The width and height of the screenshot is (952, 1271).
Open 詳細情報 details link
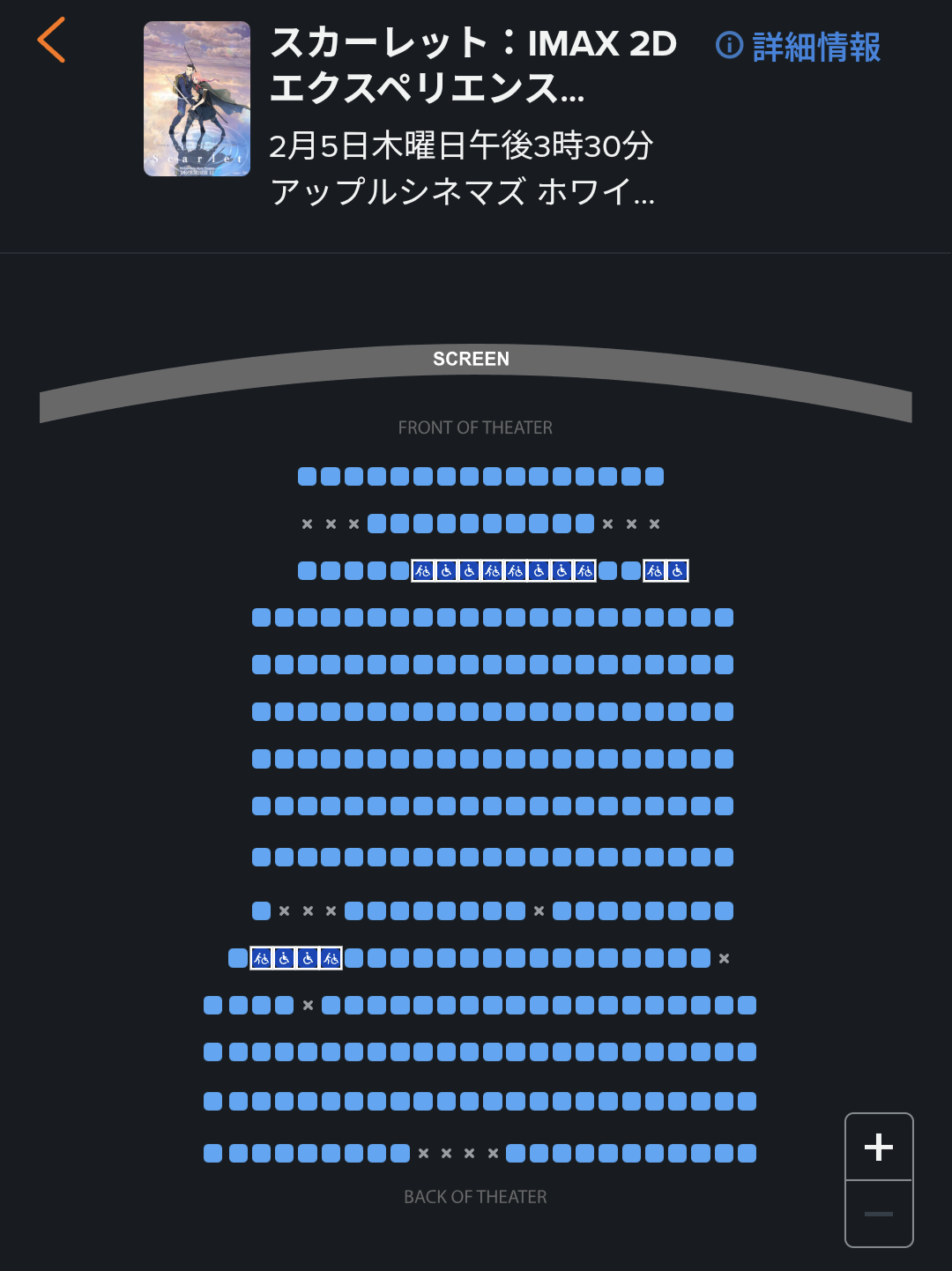click(x=799, y=47)
